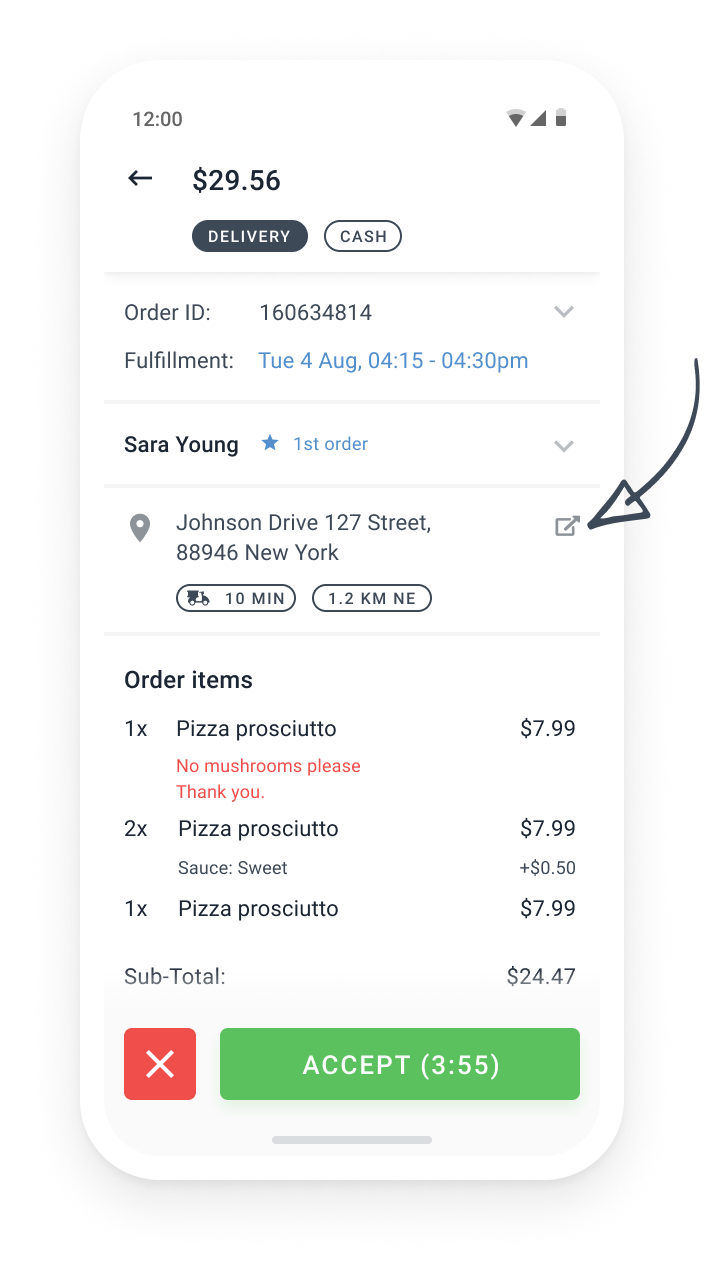Open the delivery address in external map
The height and width of the screenshot is (1280, 704).
click(x=567, y=526)
